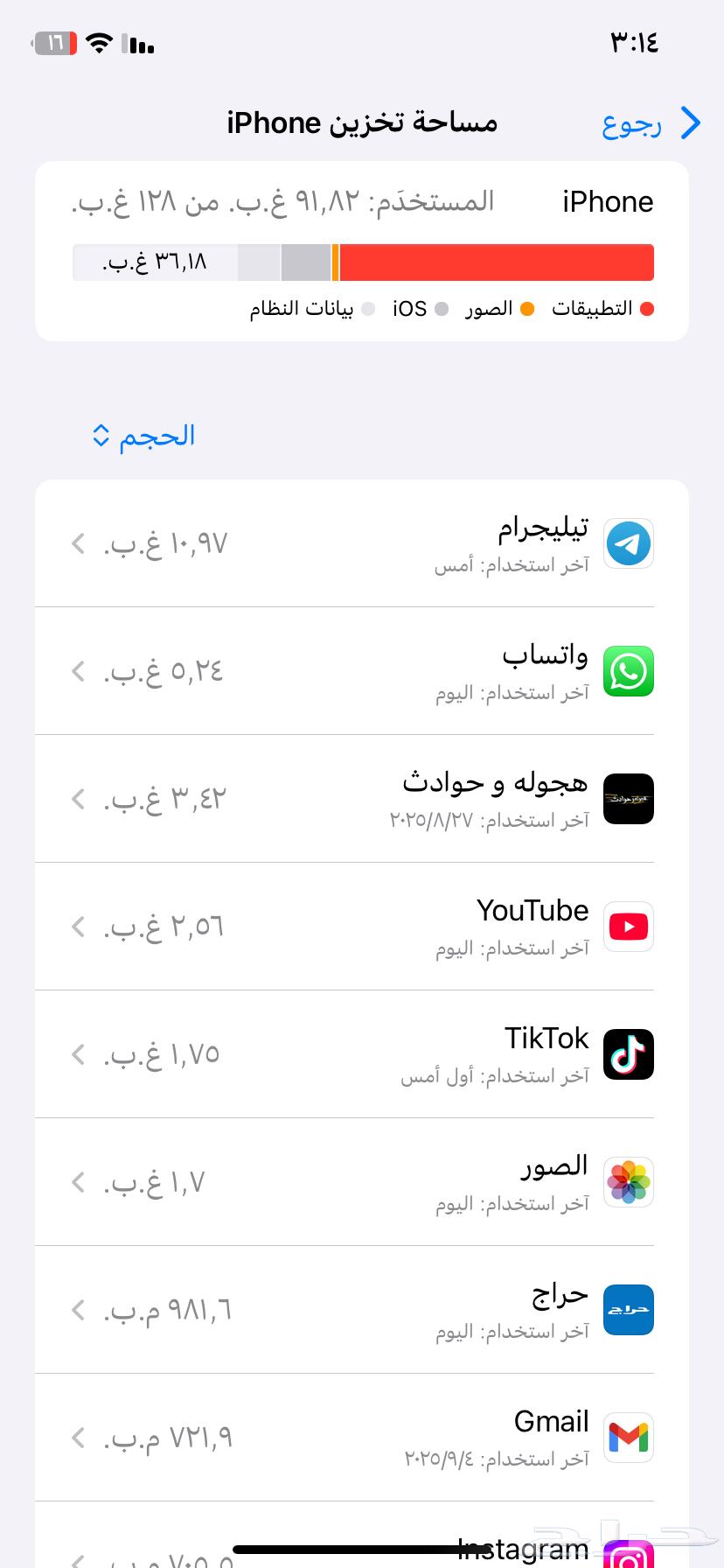This screenshot has width=724, height=1568.
Task: Tap the WhatsApp app icon
Action: [628, 671]
